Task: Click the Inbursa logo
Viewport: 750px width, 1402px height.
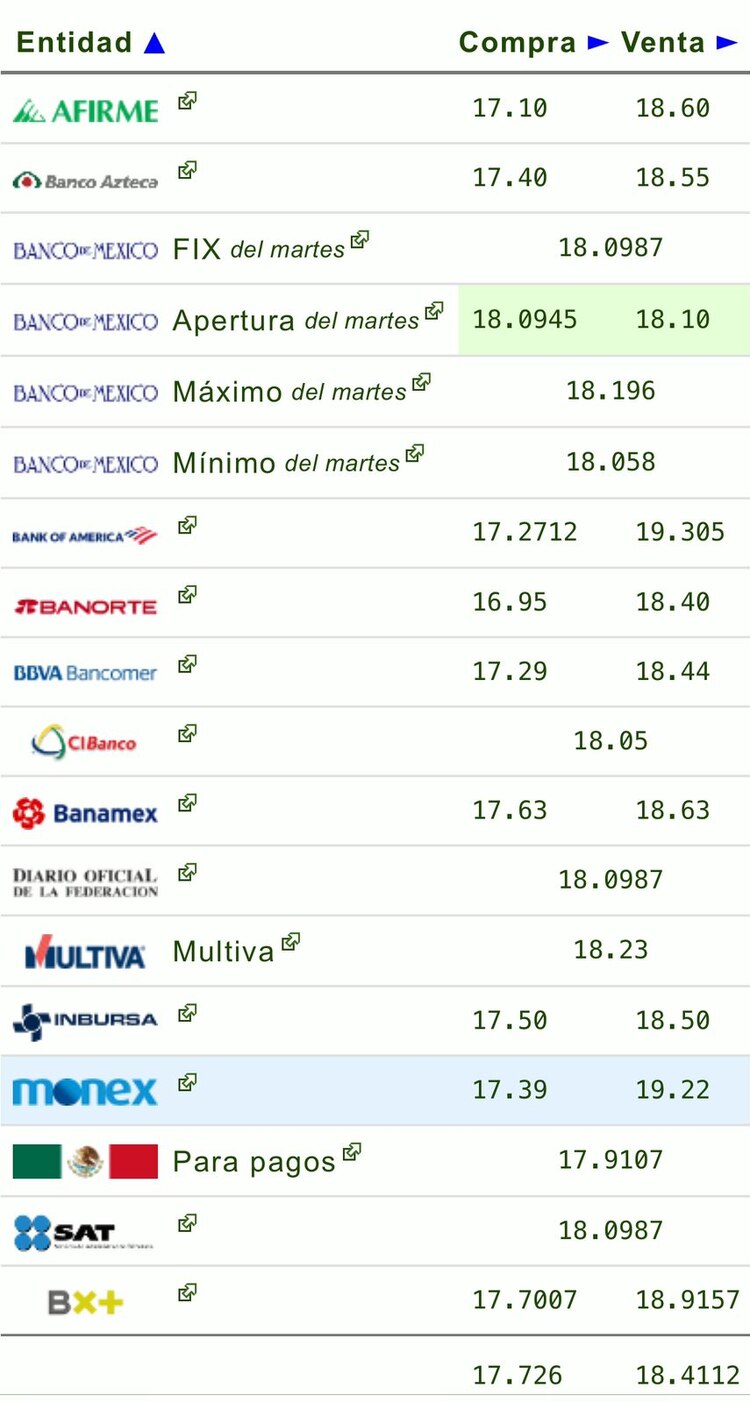Action: 85,1020
